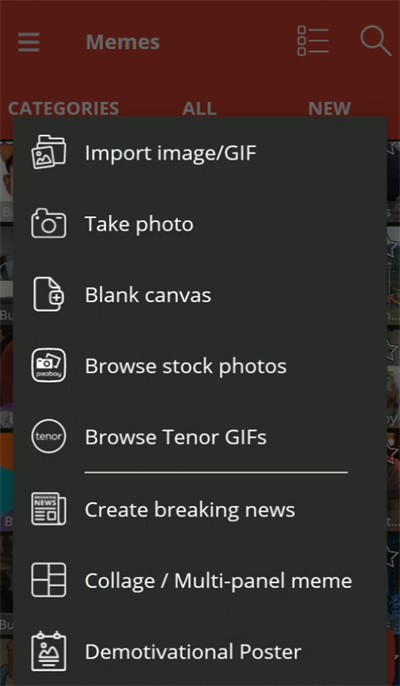
Task: Tap the search magnifier icon
Action: (x=375, y=42)
